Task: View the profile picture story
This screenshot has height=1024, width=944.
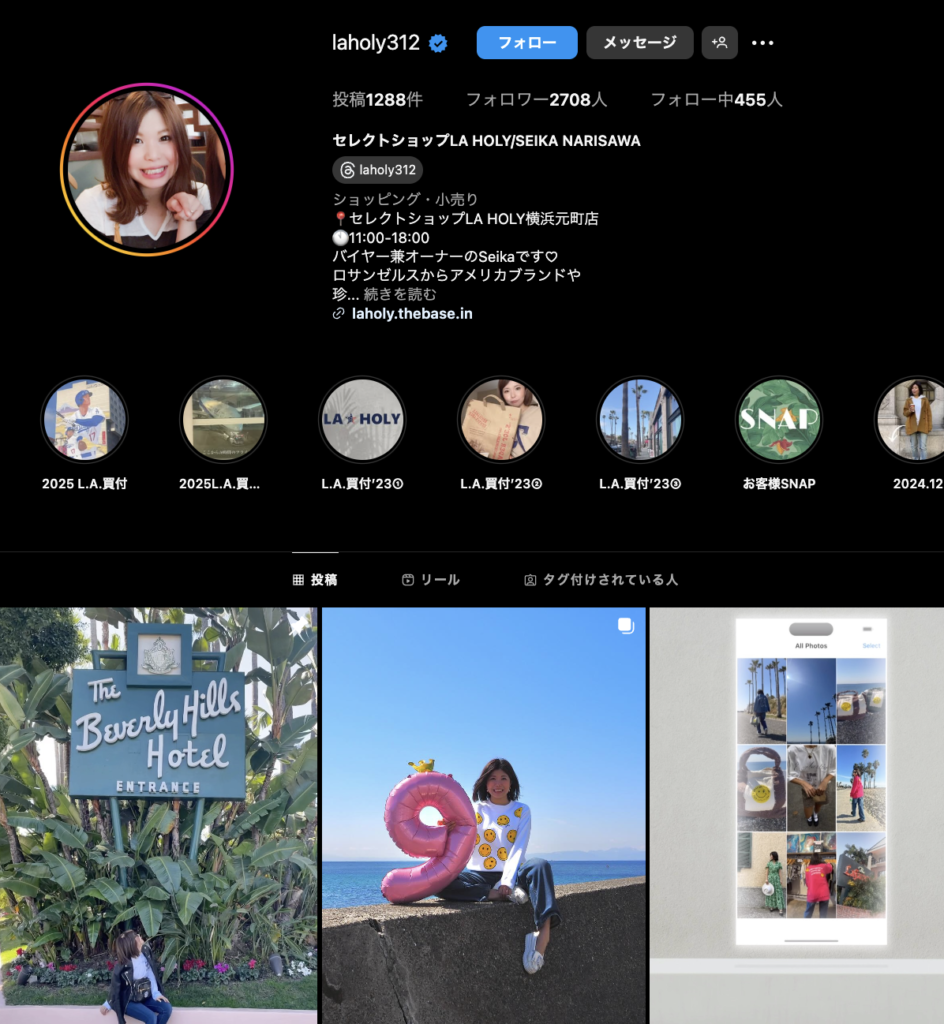Action: pyautogui.click(x=147, y=169)
